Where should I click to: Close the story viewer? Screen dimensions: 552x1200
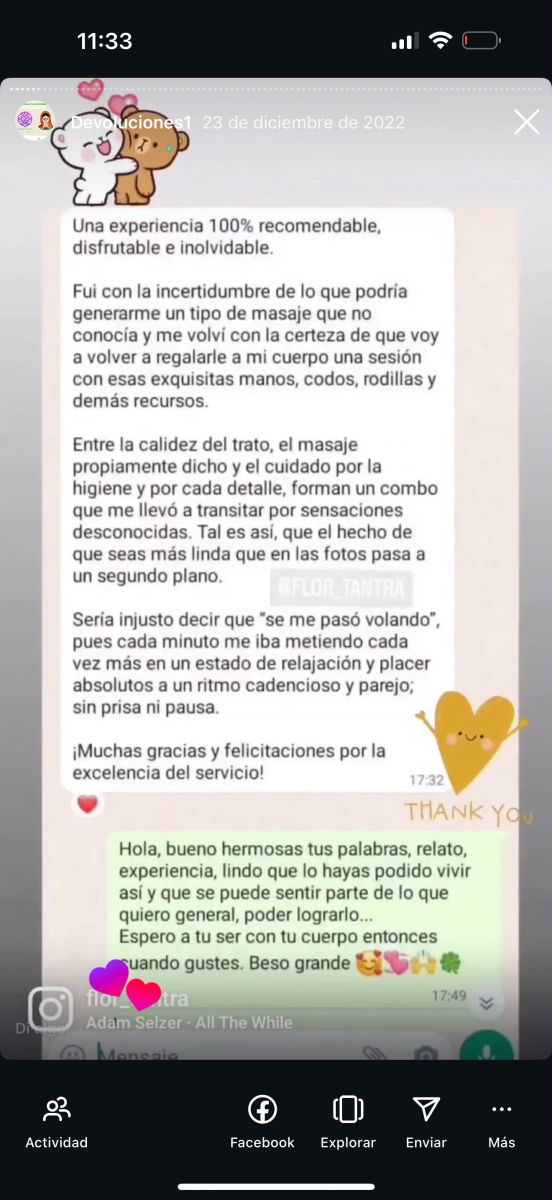click(526, 122)
